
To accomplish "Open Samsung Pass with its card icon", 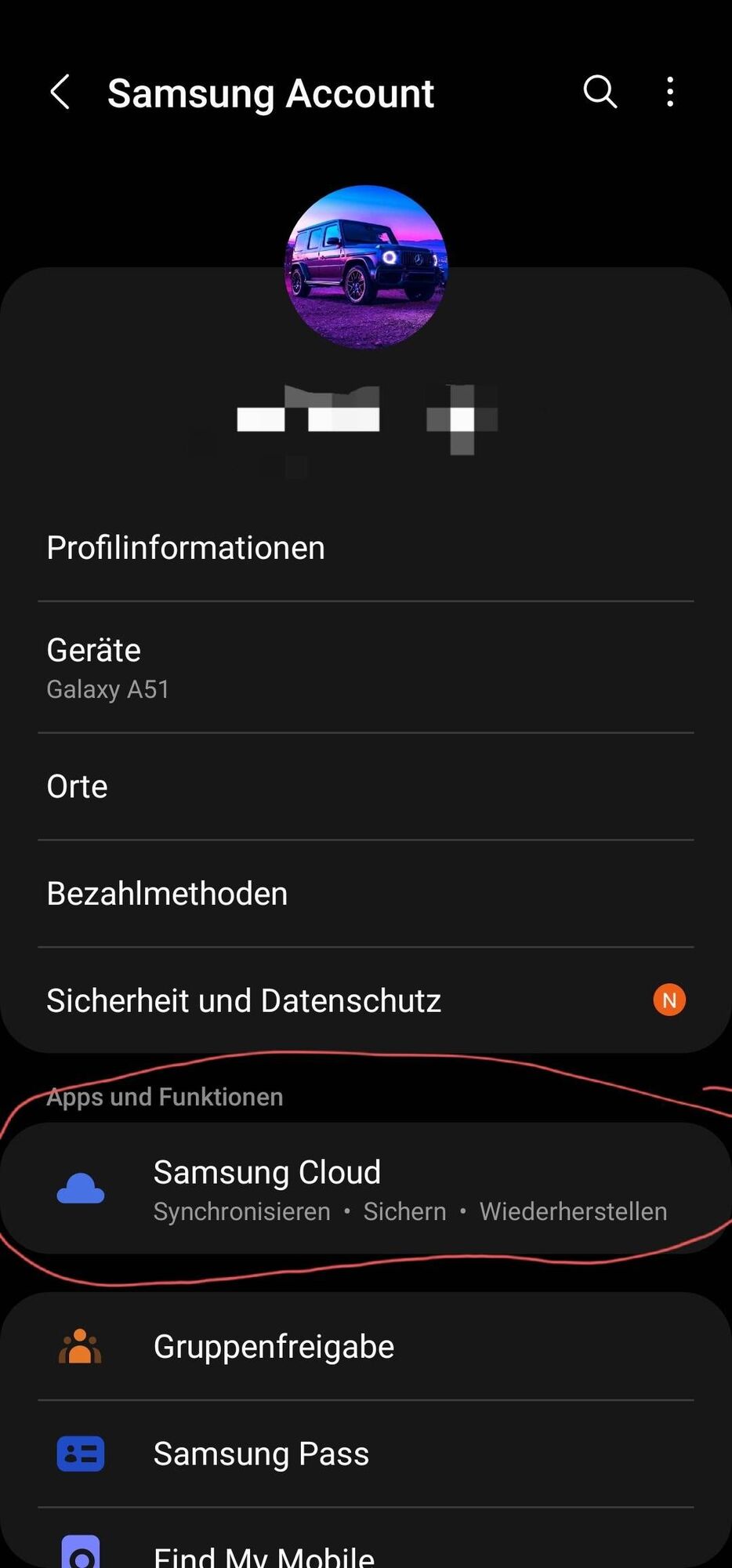I will pos(81,1453).
